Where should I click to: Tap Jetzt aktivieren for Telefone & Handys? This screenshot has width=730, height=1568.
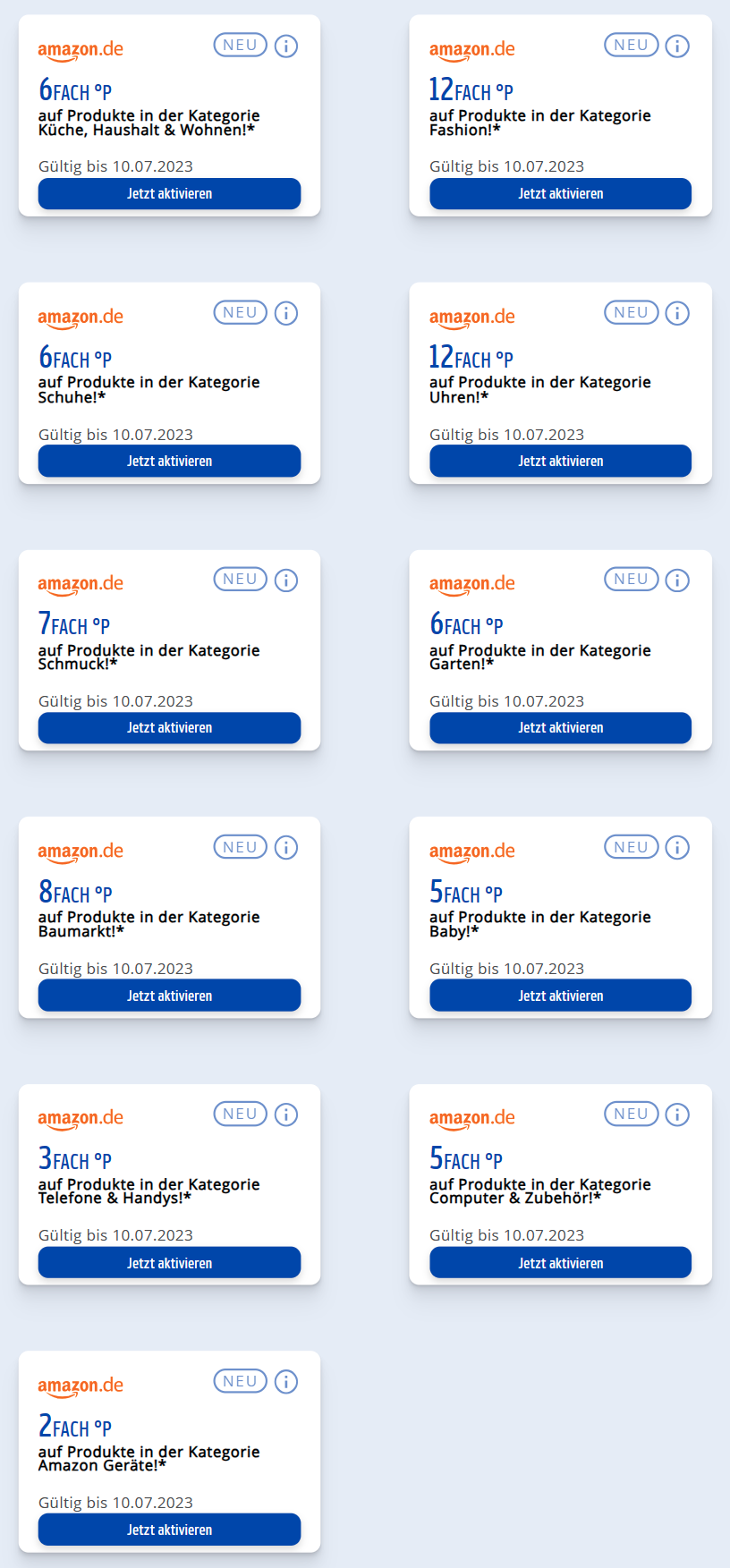point(169,1263)
